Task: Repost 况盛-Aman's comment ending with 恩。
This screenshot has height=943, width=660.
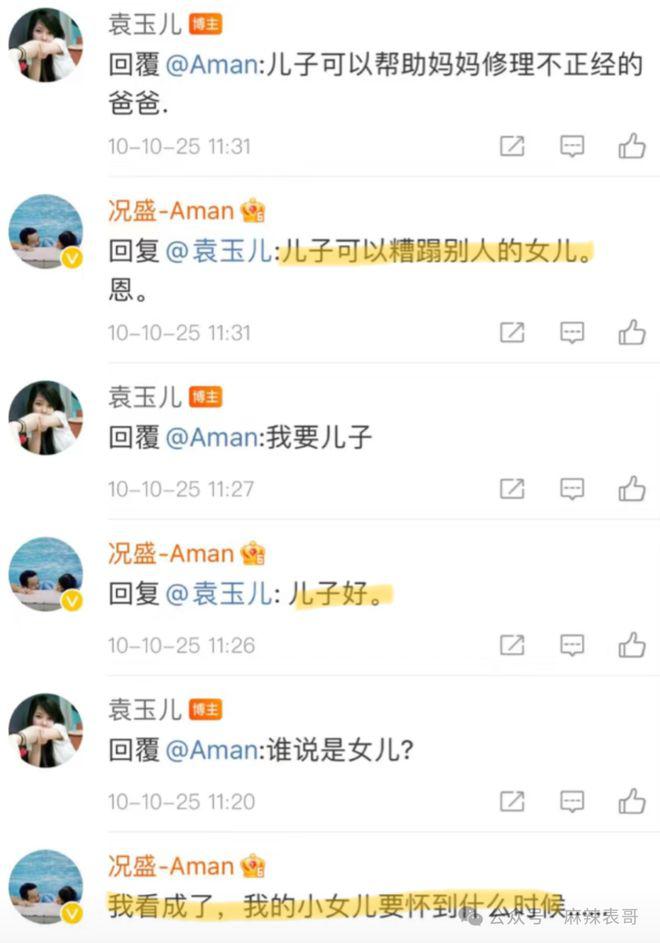Action: tap(512, 332)
